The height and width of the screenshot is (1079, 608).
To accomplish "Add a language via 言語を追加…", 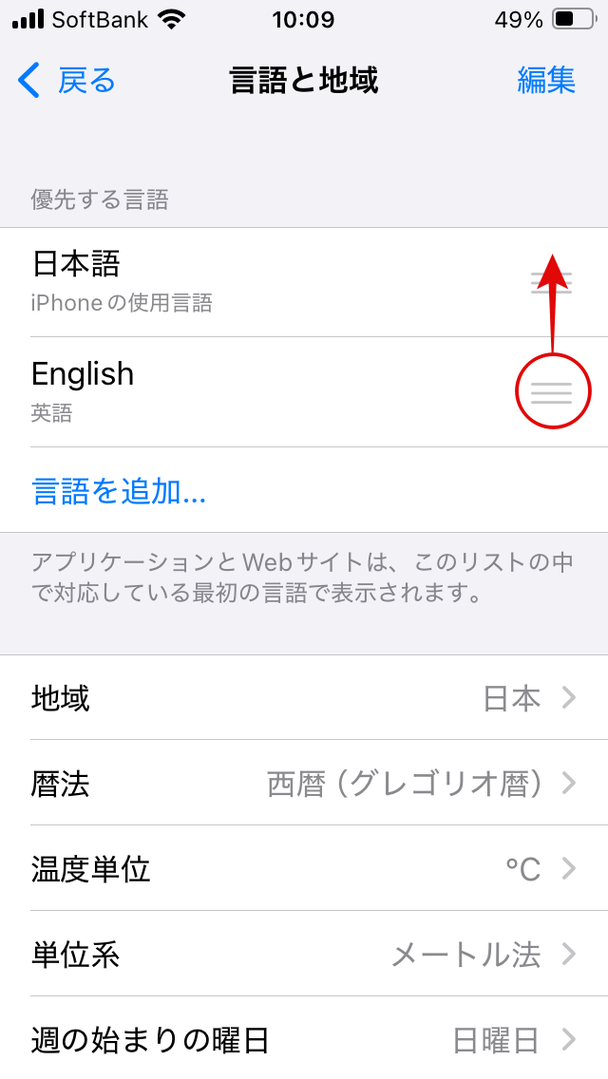I will click(119, 490).
